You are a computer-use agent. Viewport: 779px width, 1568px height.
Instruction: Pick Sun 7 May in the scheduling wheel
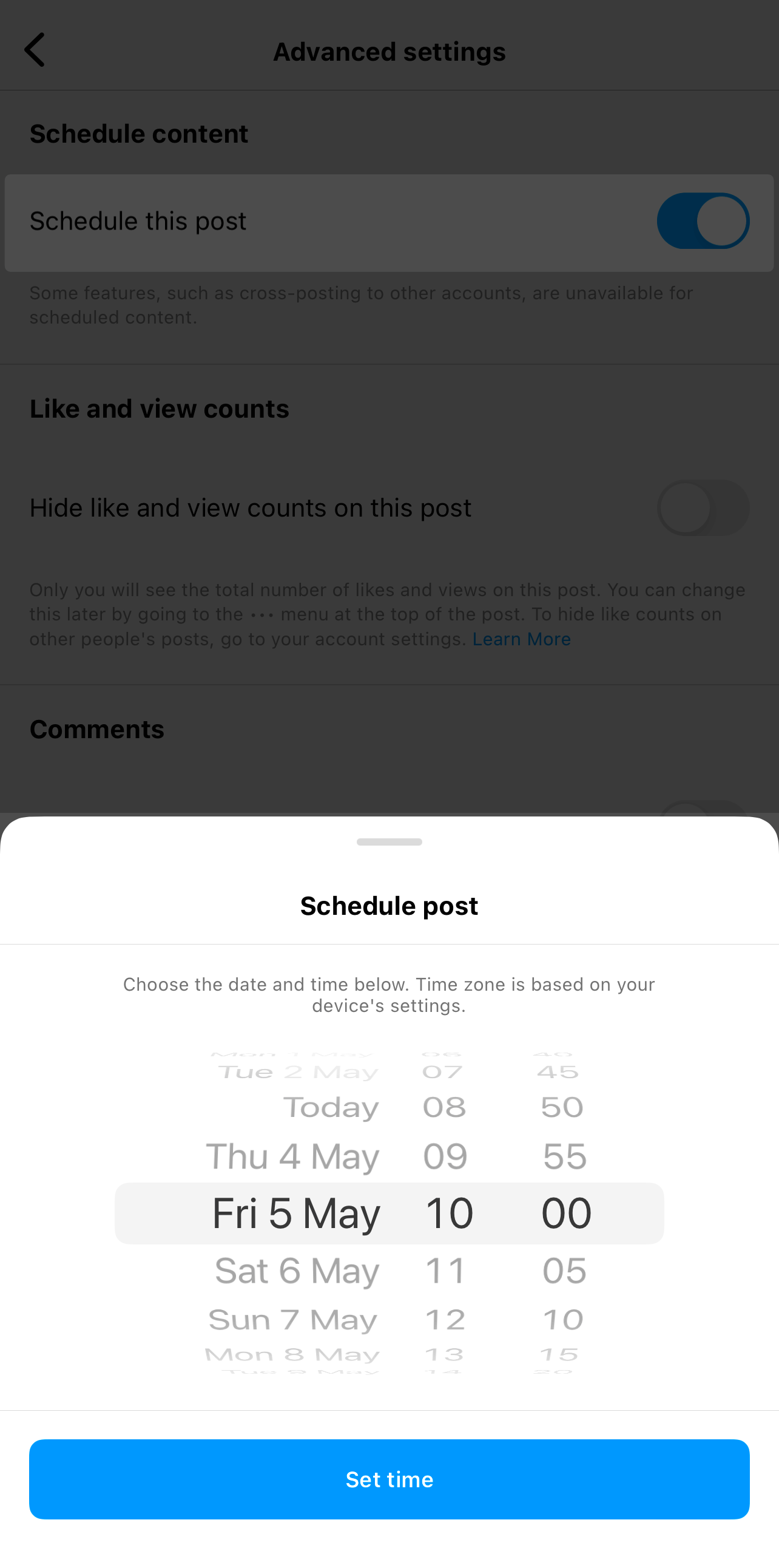pos(292,1319)
